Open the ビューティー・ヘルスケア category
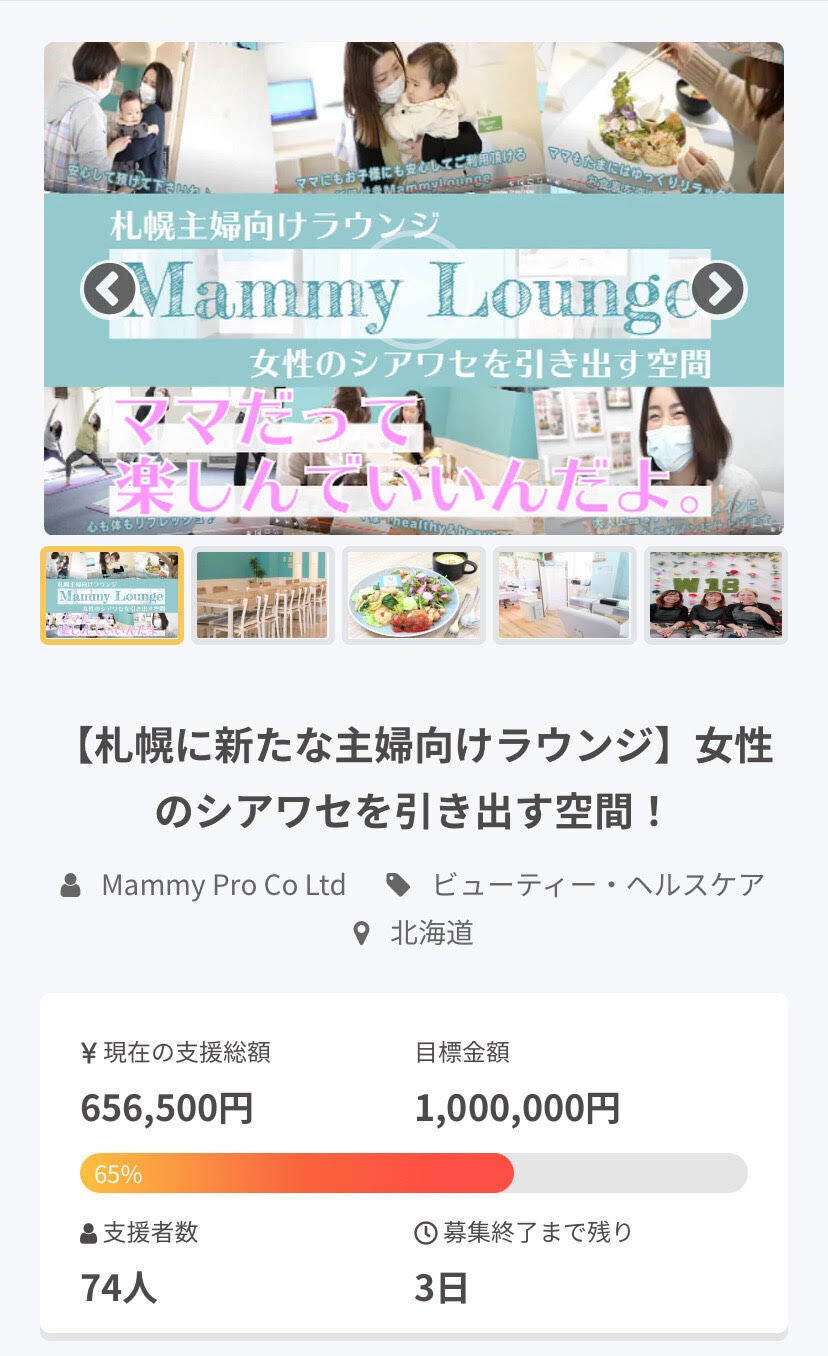828x1356 pixels. tap(597, 885)
